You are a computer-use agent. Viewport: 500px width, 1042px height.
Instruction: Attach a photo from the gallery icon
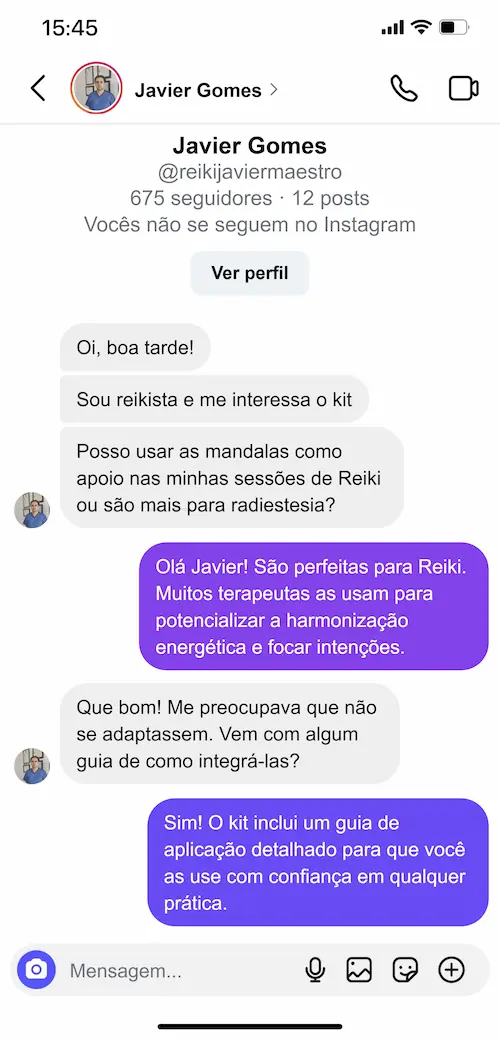[x=359, y=970]
